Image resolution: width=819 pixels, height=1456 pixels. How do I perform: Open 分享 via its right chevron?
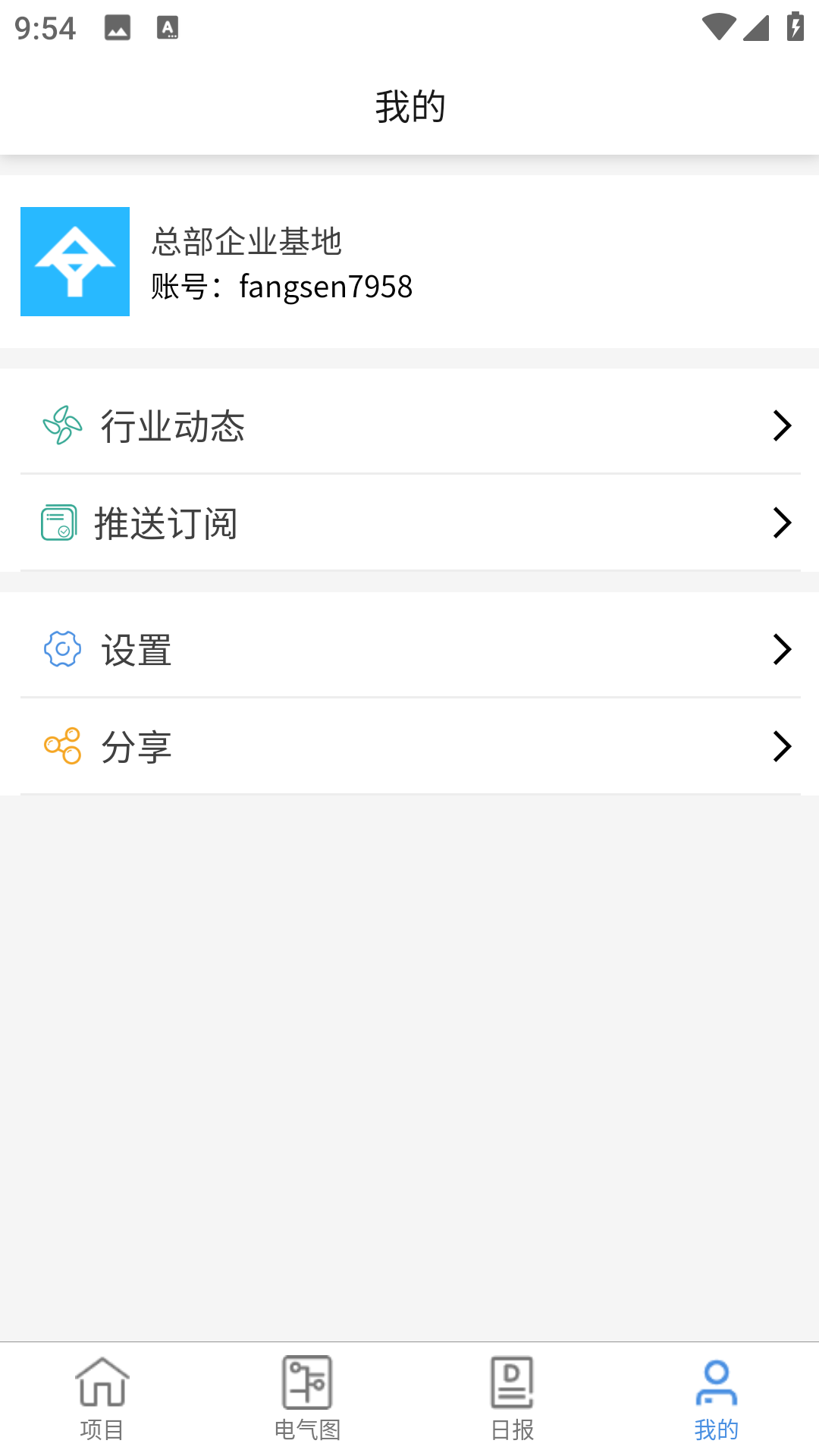[x=782, y=746]
